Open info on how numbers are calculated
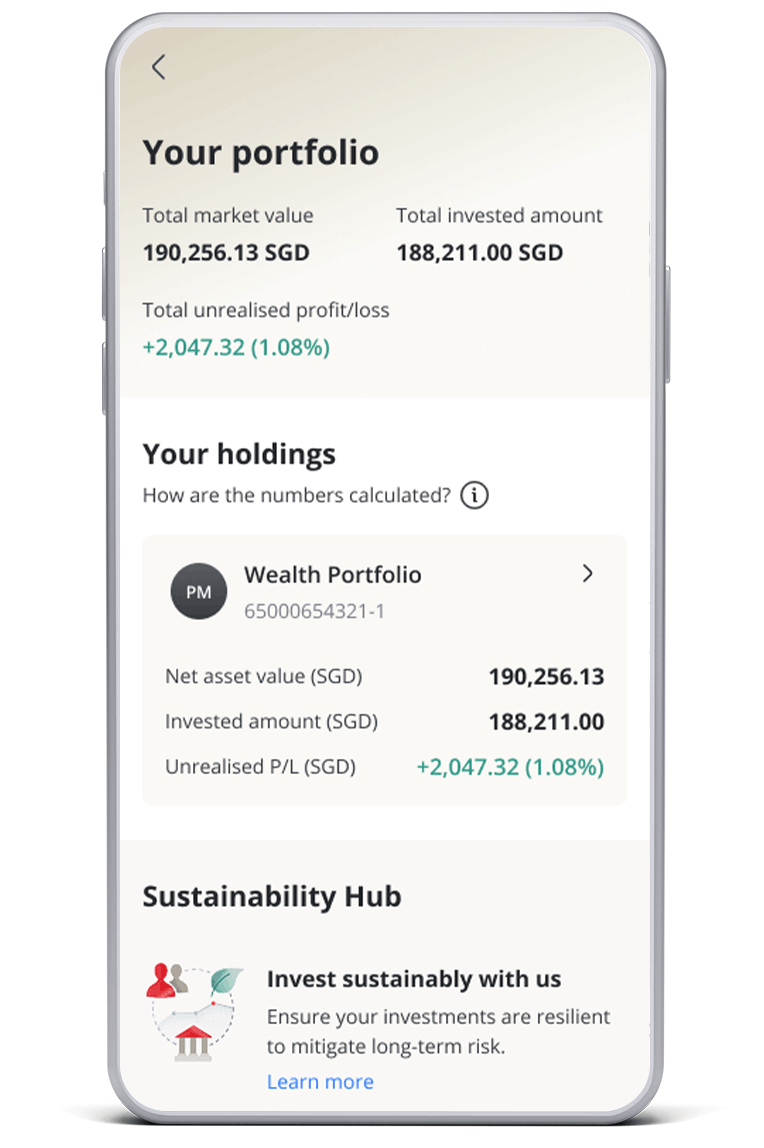 [x=475, y=495]
